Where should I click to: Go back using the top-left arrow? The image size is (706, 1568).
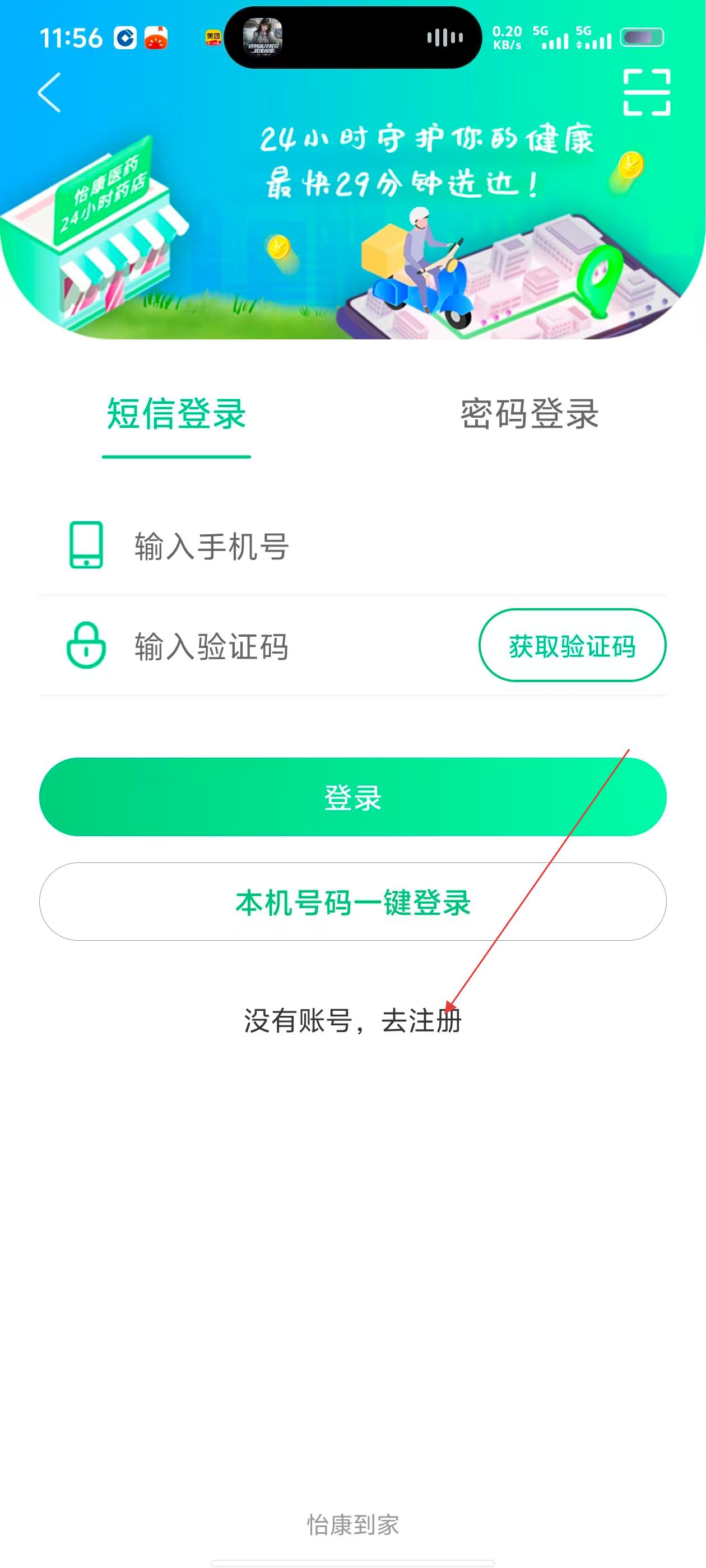tap(49, 92)
